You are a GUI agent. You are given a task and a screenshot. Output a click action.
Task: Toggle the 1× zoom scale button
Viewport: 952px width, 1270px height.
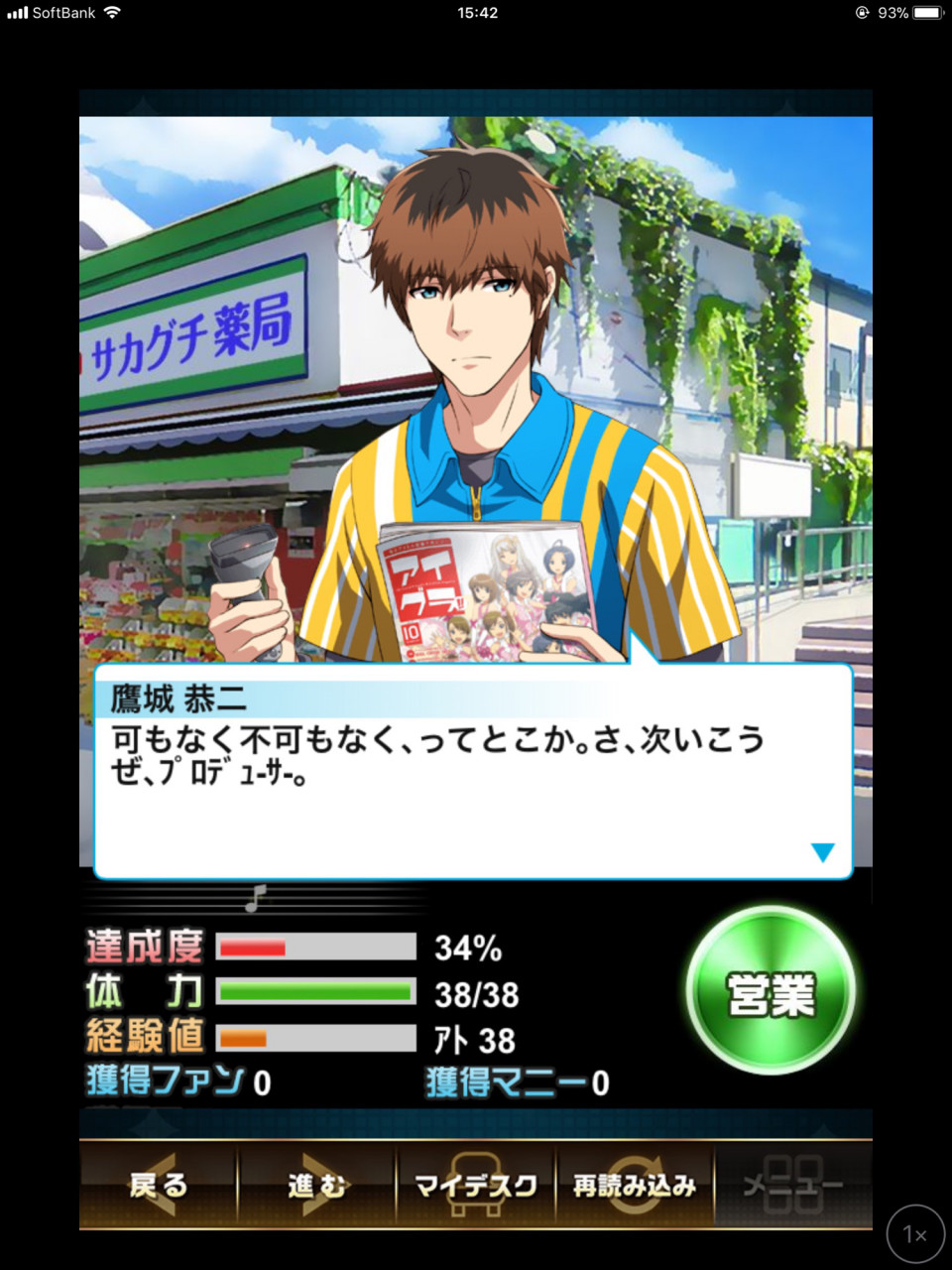coord(914,1233)
